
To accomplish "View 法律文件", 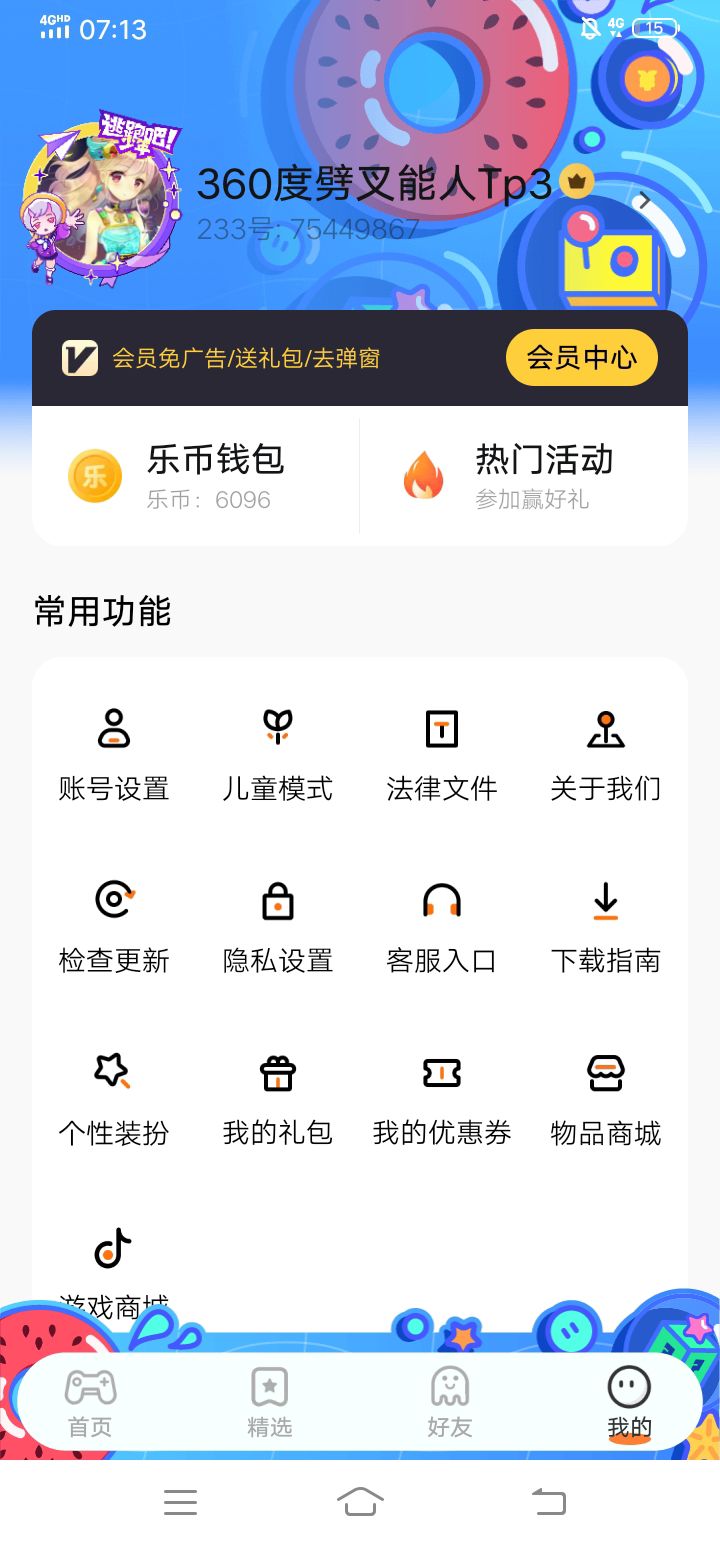I will [x=441, y=755].
